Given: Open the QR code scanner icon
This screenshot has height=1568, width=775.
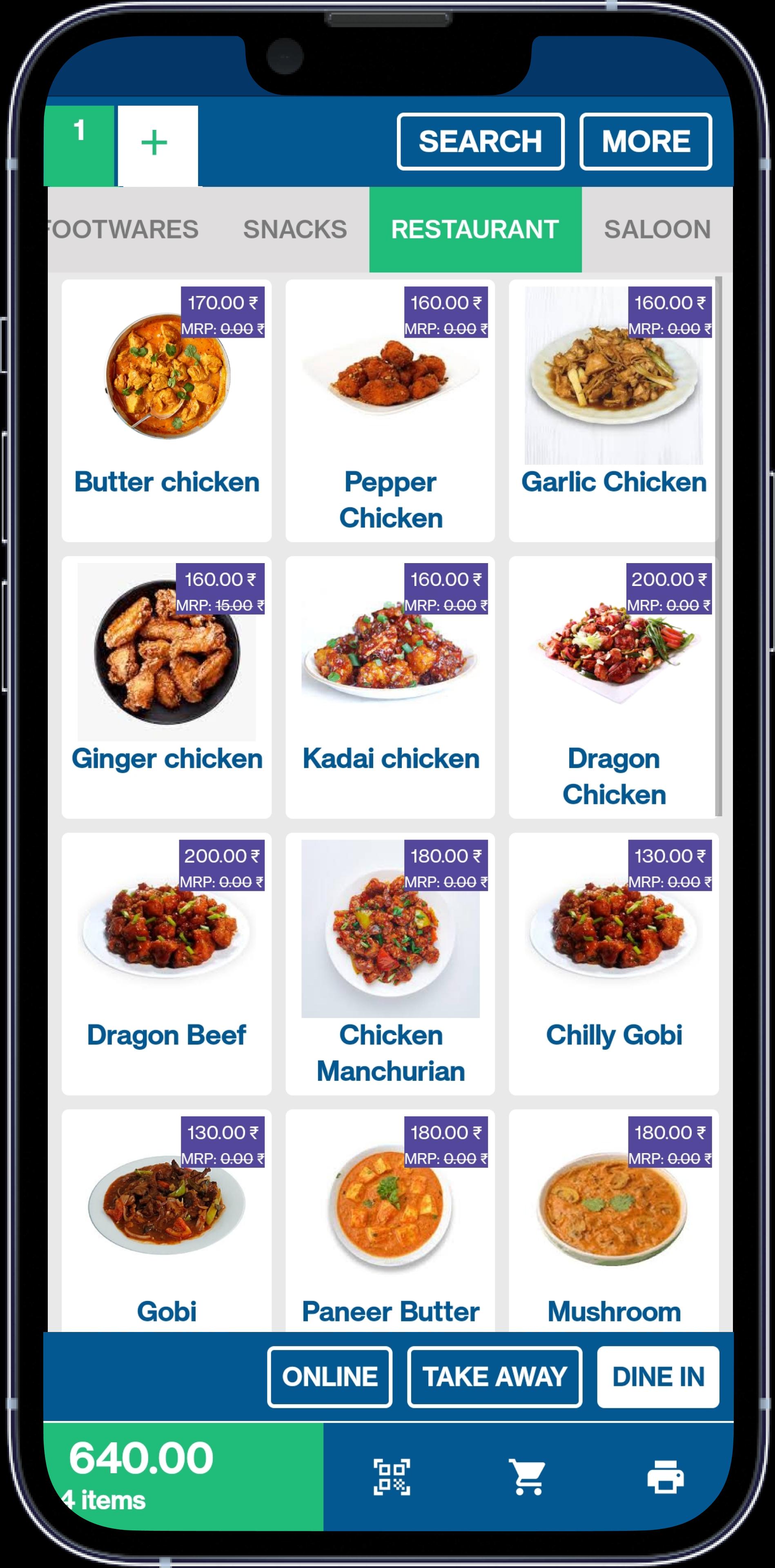Looking at the screenshot, I should 392,1477.
